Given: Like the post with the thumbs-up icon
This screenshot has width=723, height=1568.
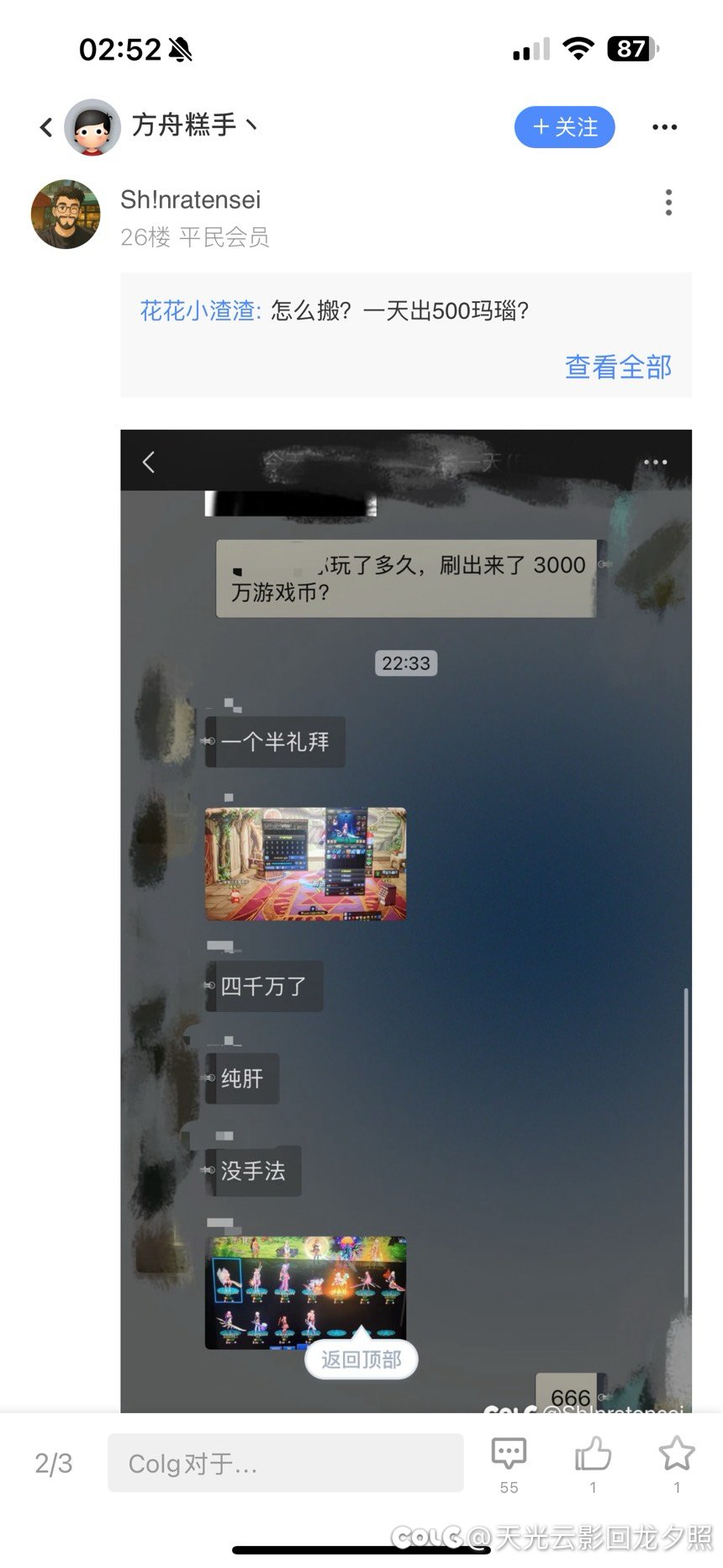Looking at the screenshot, I should (593, 1455).
